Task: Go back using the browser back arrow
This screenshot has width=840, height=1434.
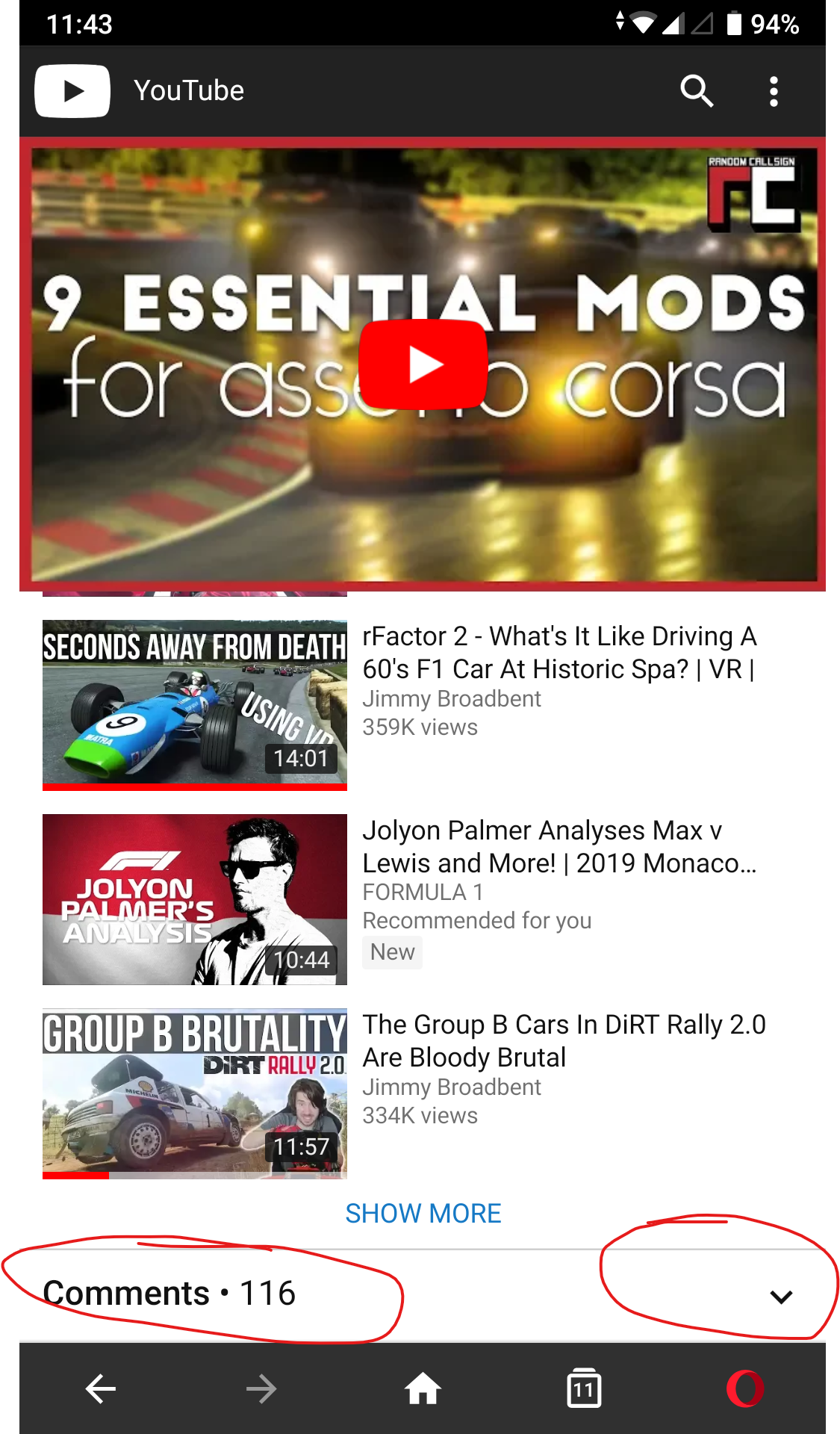Action: 100,1389
